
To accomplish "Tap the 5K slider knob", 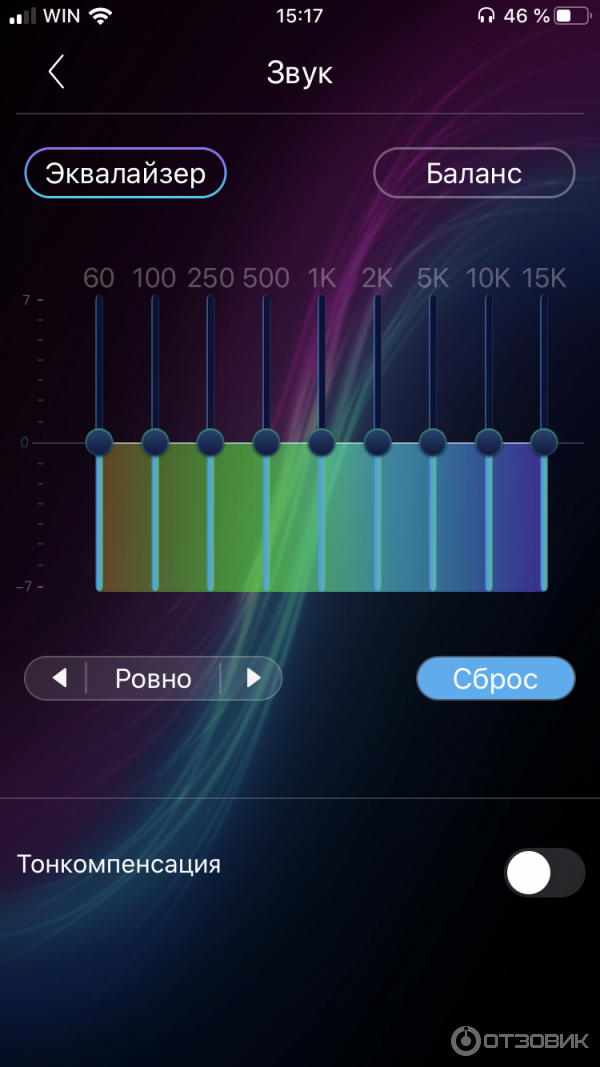I will tap(432, 442).
